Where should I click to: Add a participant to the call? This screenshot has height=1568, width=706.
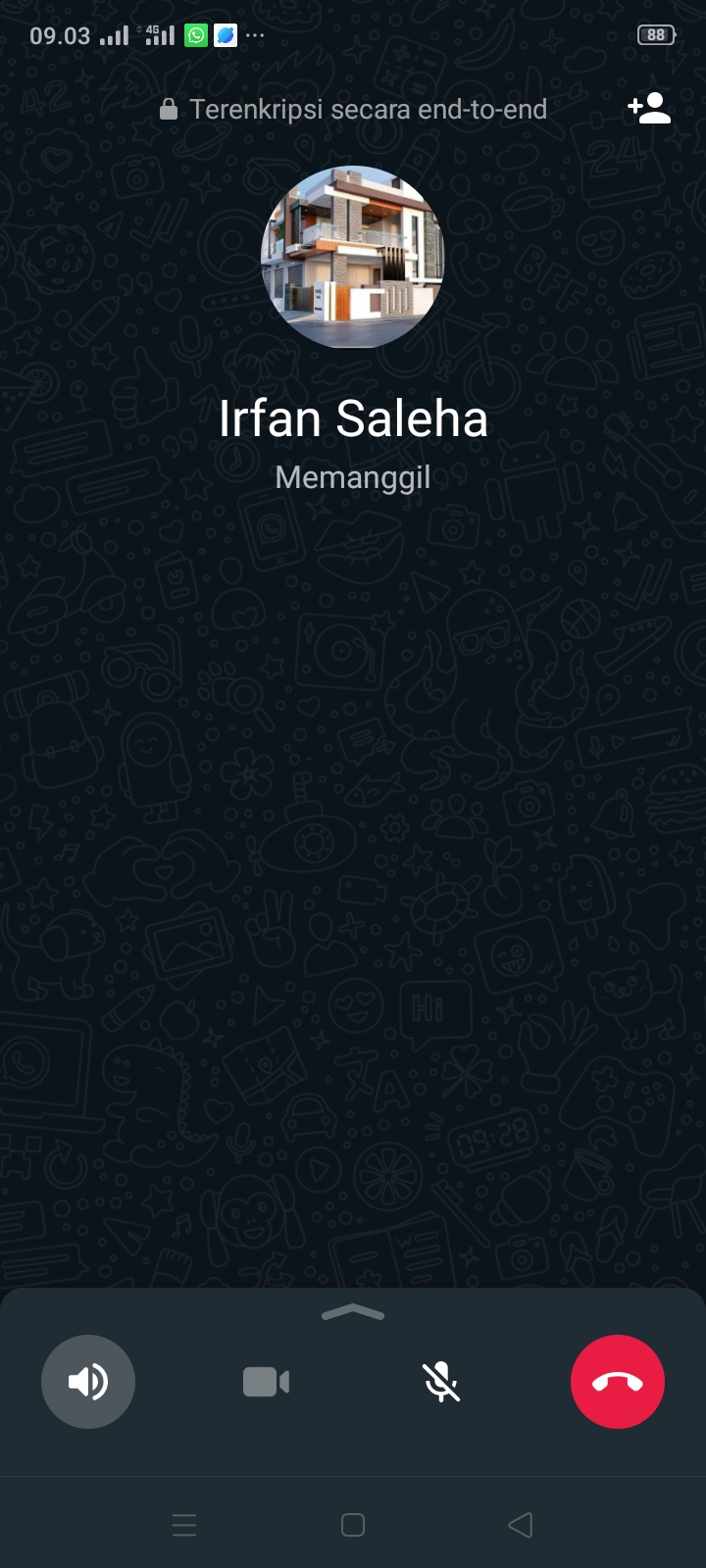coord(649,108)
